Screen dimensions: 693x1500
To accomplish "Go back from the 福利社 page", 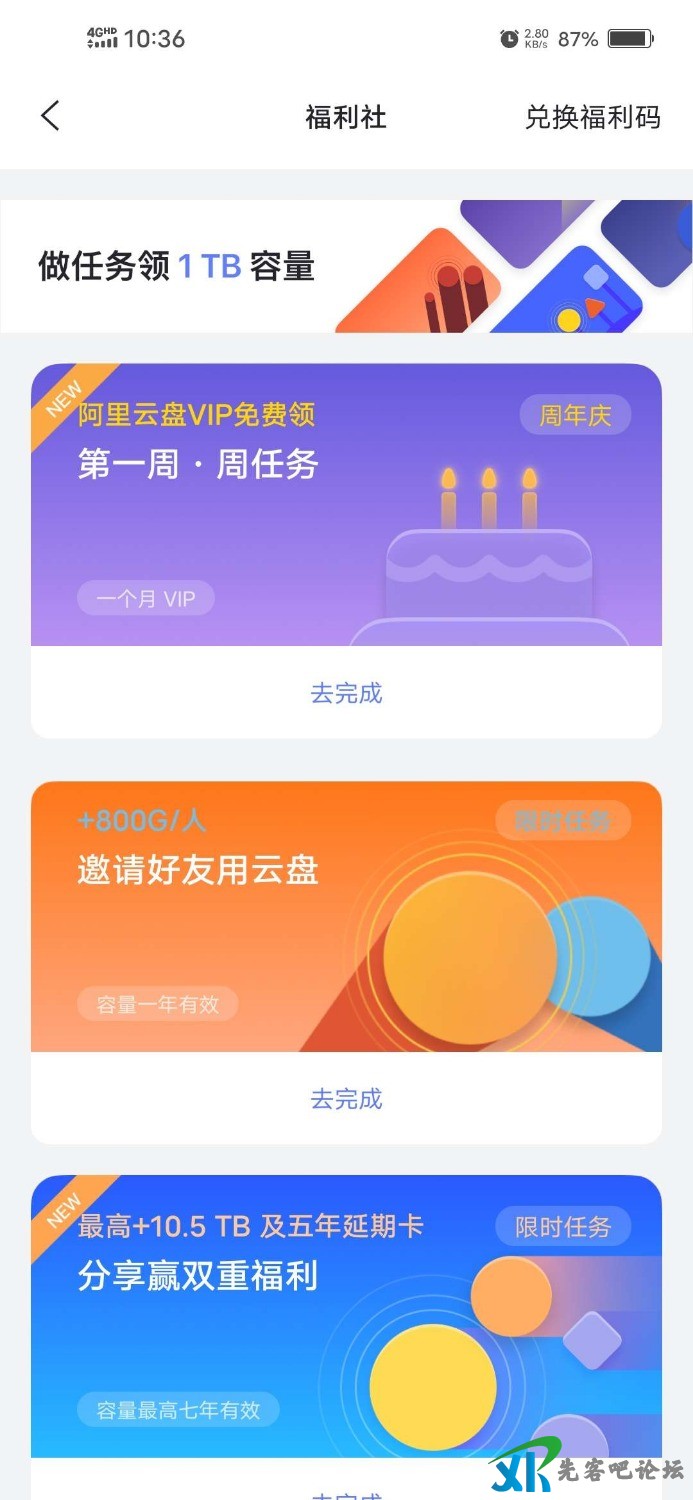I will tap(50, 116).
